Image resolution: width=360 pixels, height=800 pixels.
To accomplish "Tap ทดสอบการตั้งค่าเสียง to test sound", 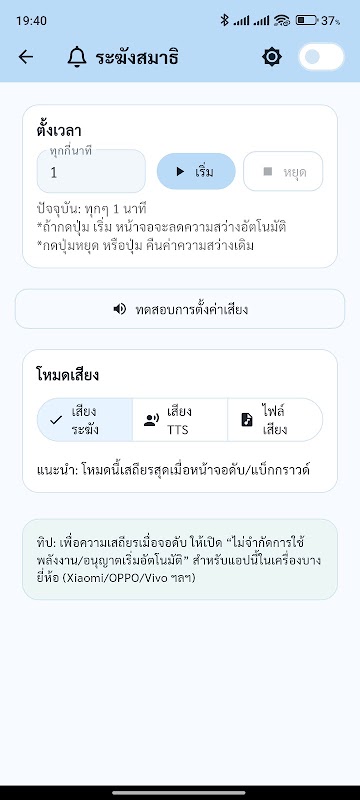I will (180, 309).
